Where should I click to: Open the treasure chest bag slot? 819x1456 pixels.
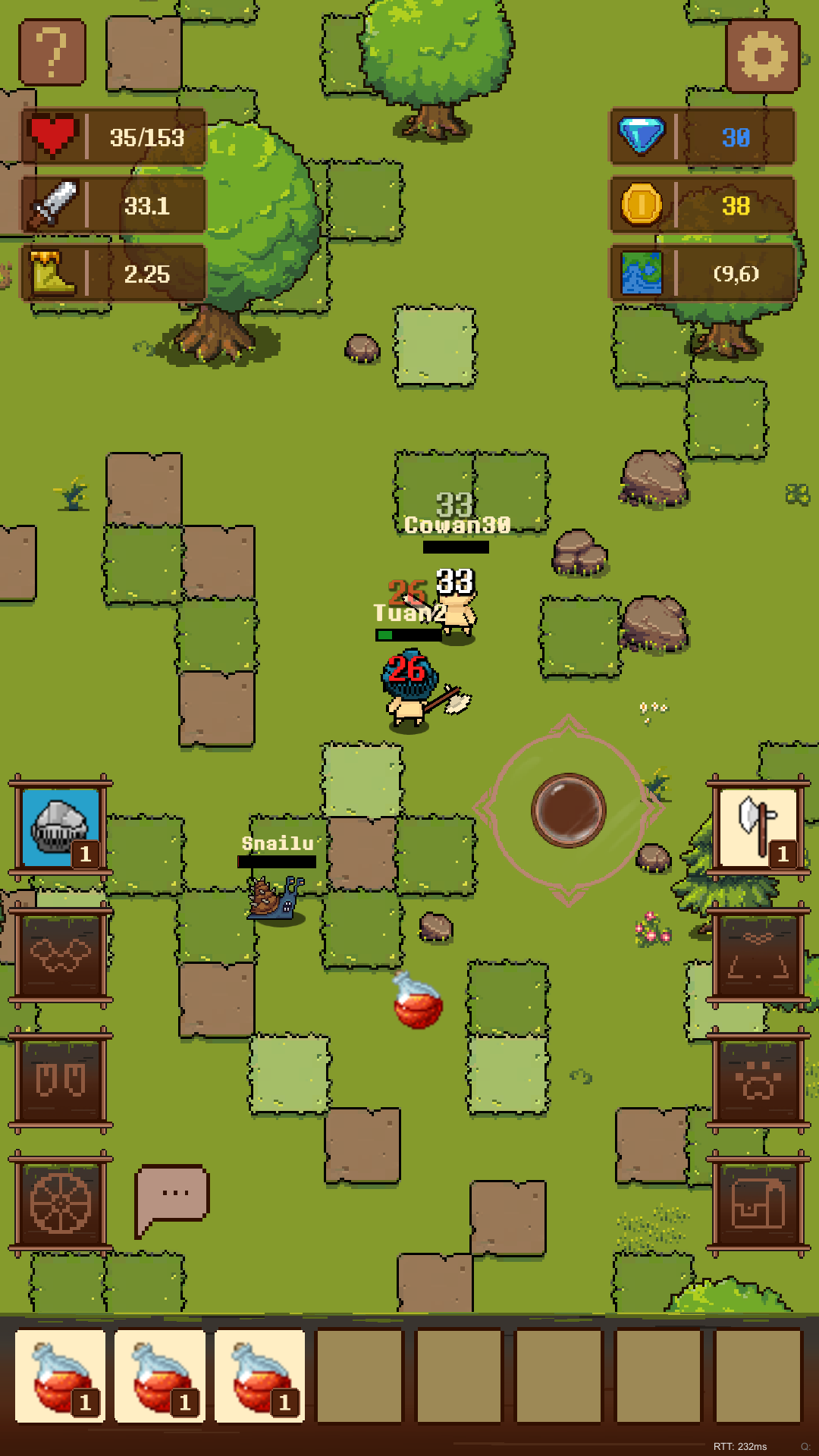(758, 1203)
